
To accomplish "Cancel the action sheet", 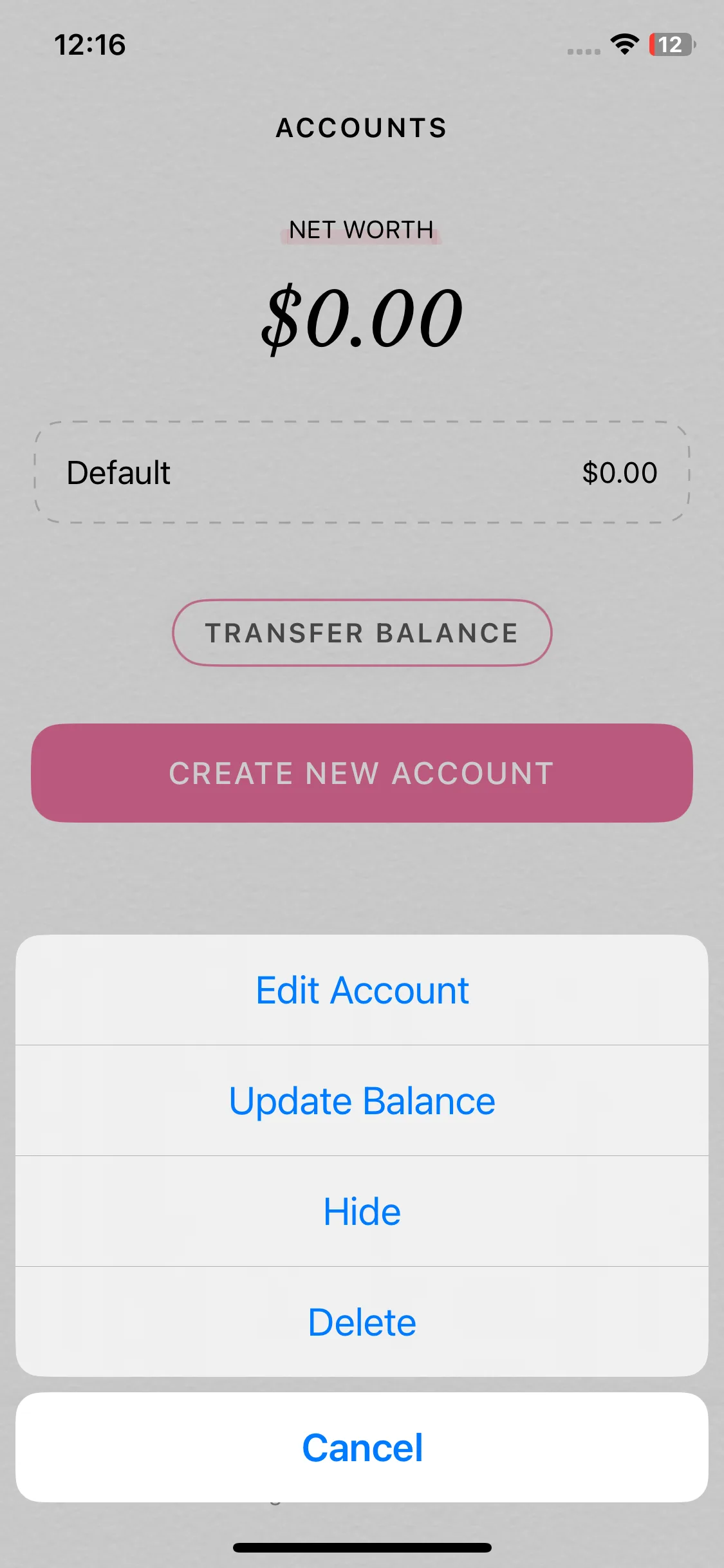I will click(x=362, y=1448).
